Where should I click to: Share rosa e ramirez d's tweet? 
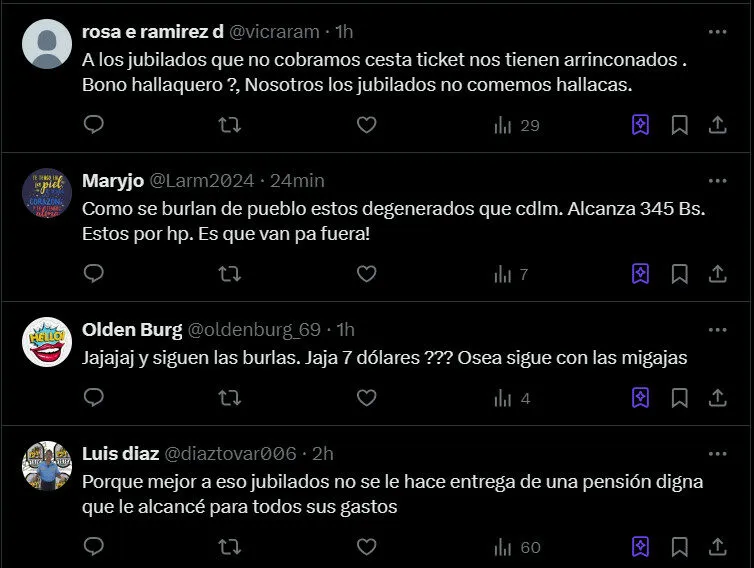click(x=717, y=125)
